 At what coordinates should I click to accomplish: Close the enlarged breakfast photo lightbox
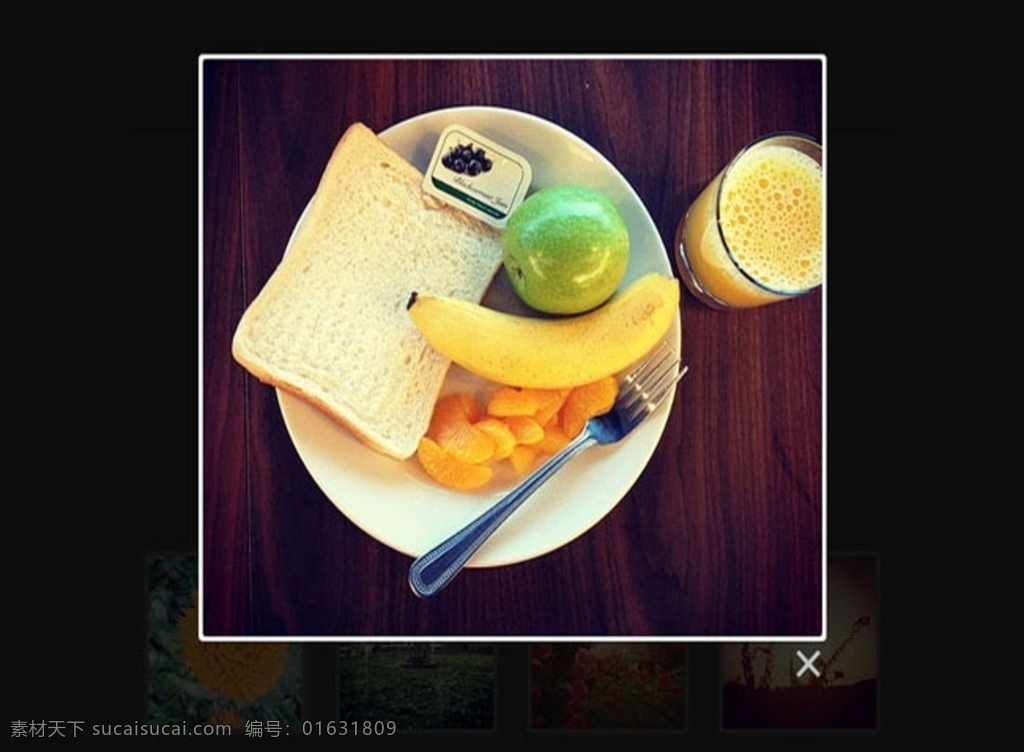click(x=808, y=664)
